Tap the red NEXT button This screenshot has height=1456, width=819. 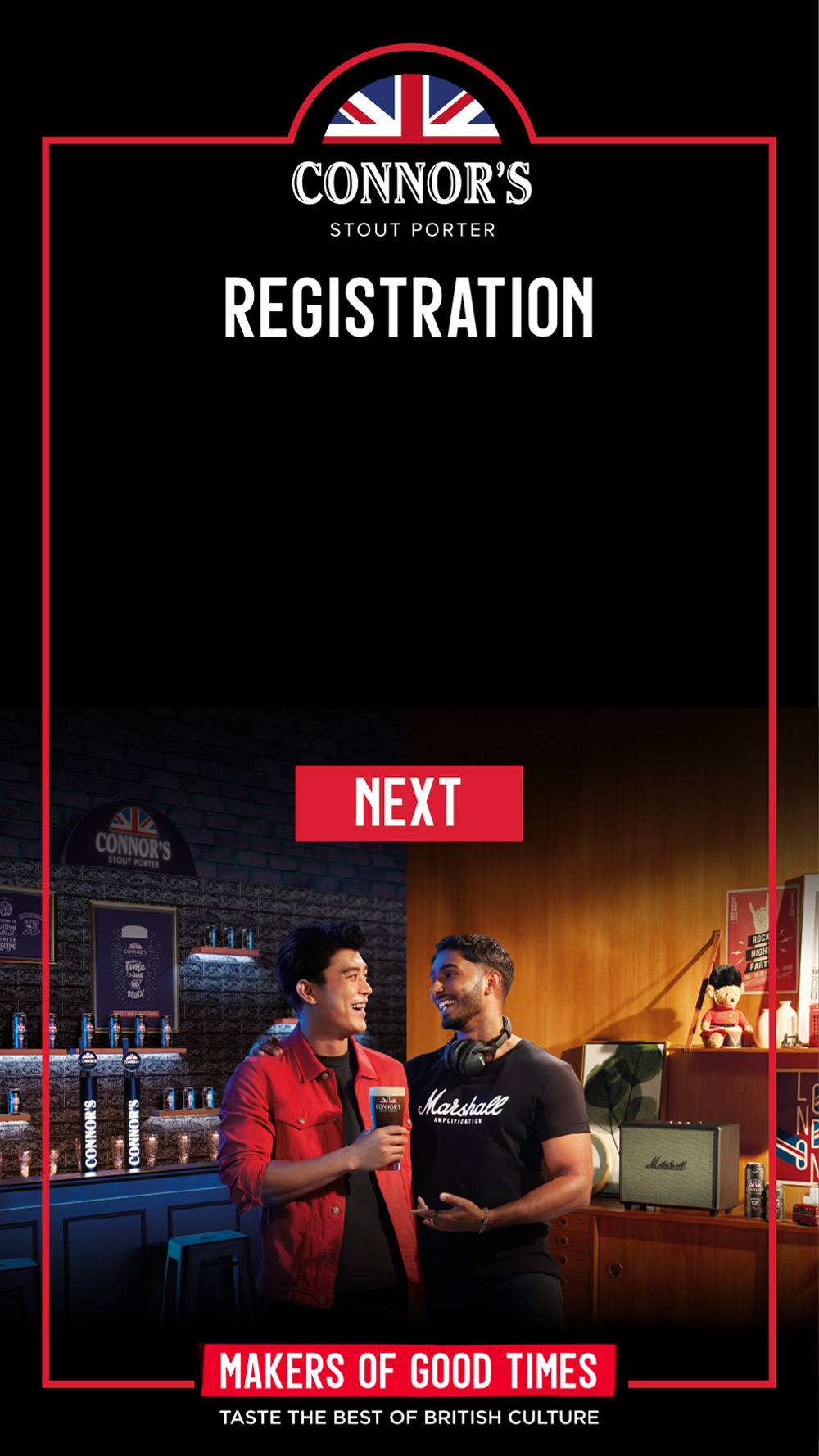point(409,803)
